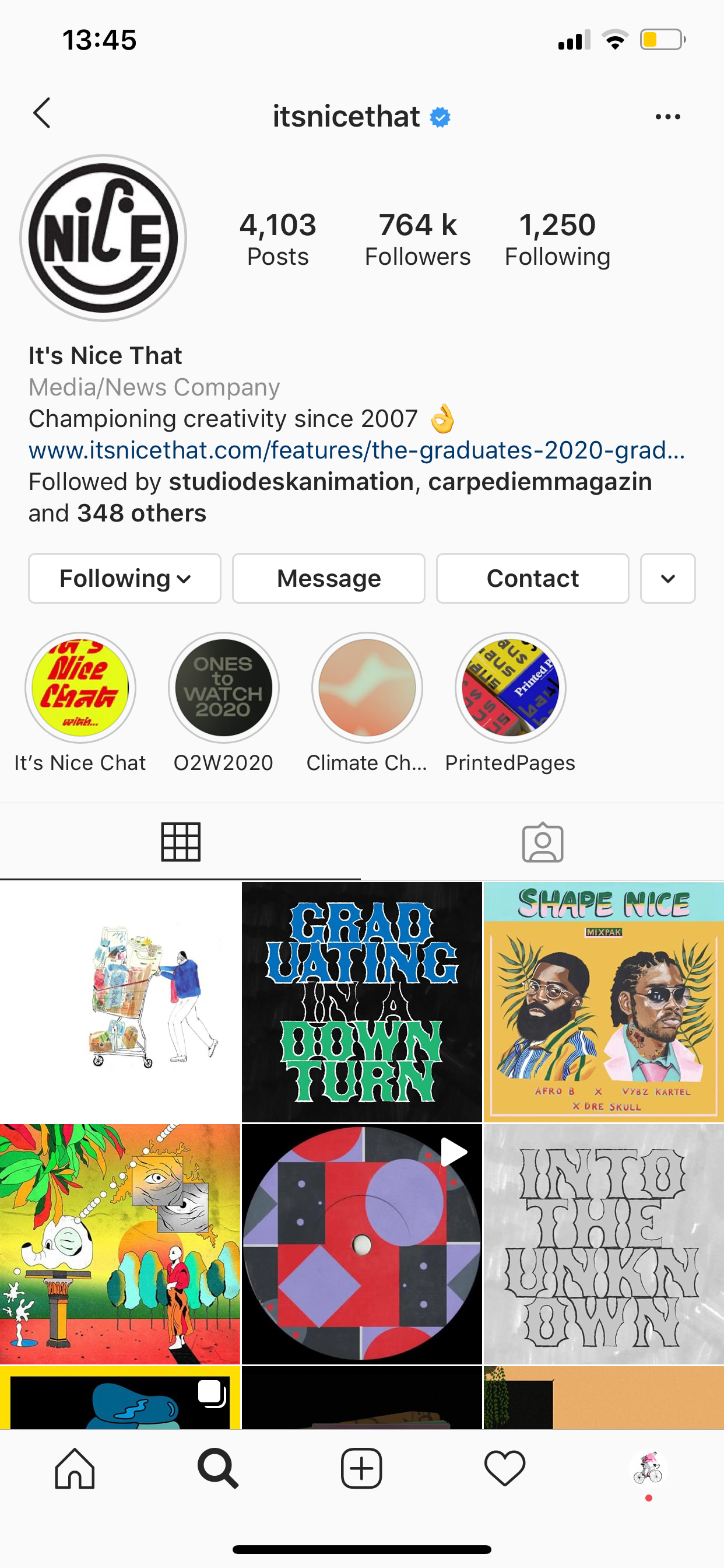Open the Graduating in a Downturn post

tap(362, 1002)
